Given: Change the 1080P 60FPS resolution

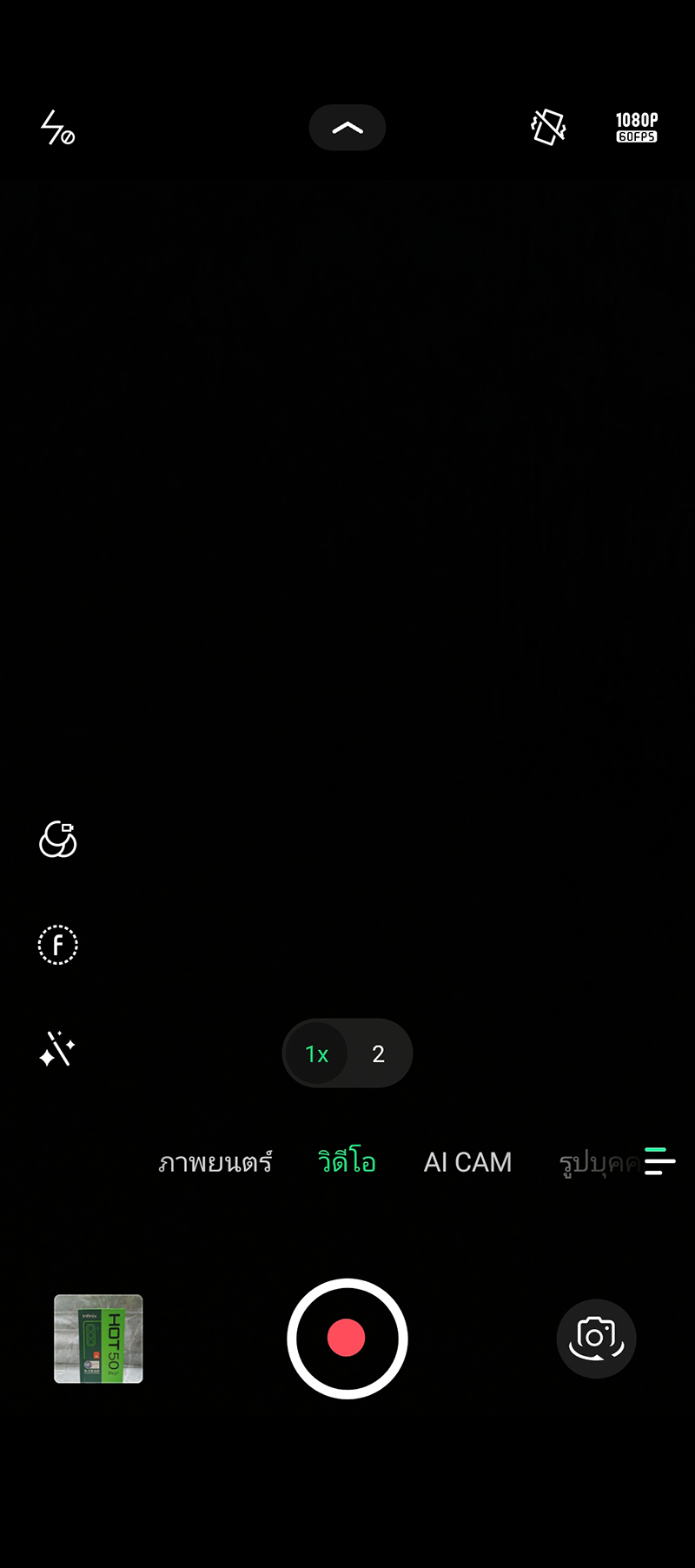Looking at the screenshot, I should pyautogui.click(x=637, y=128).
